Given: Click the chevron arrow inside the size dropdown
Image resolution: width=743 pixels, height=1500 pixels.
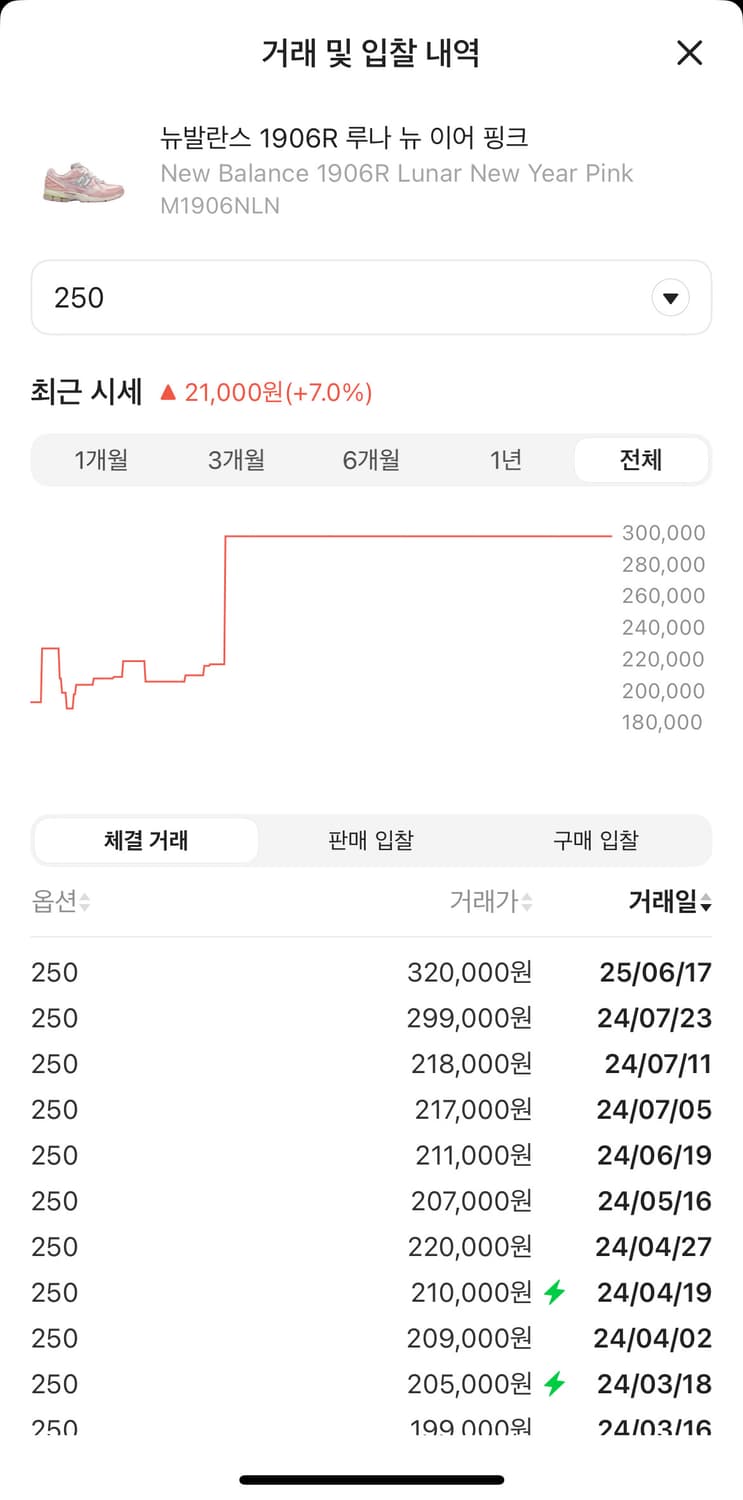Looking at the screenshot, I should pyautogui.click(x=670, y=297).
